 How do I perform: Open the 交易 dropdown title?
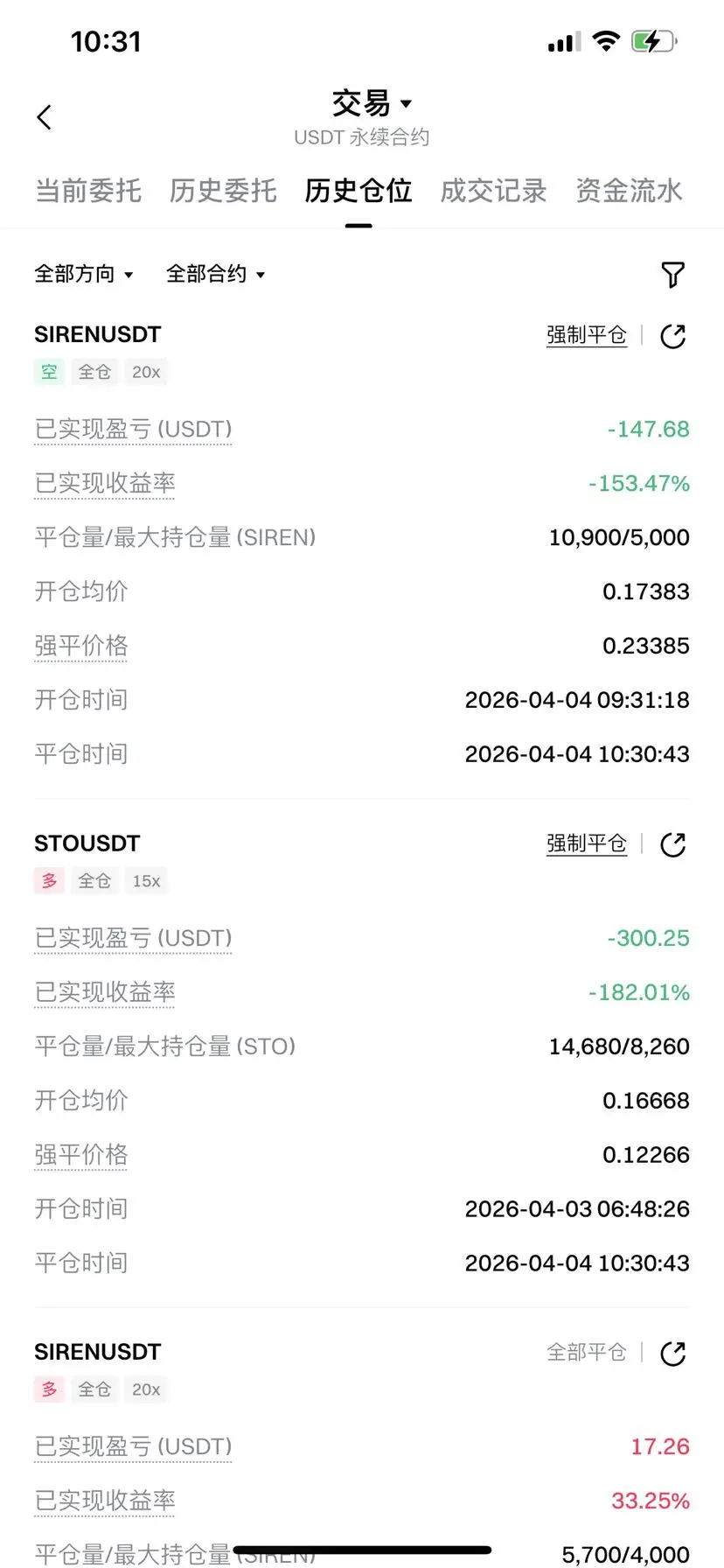pyautogui.click(x=372, y=103)
